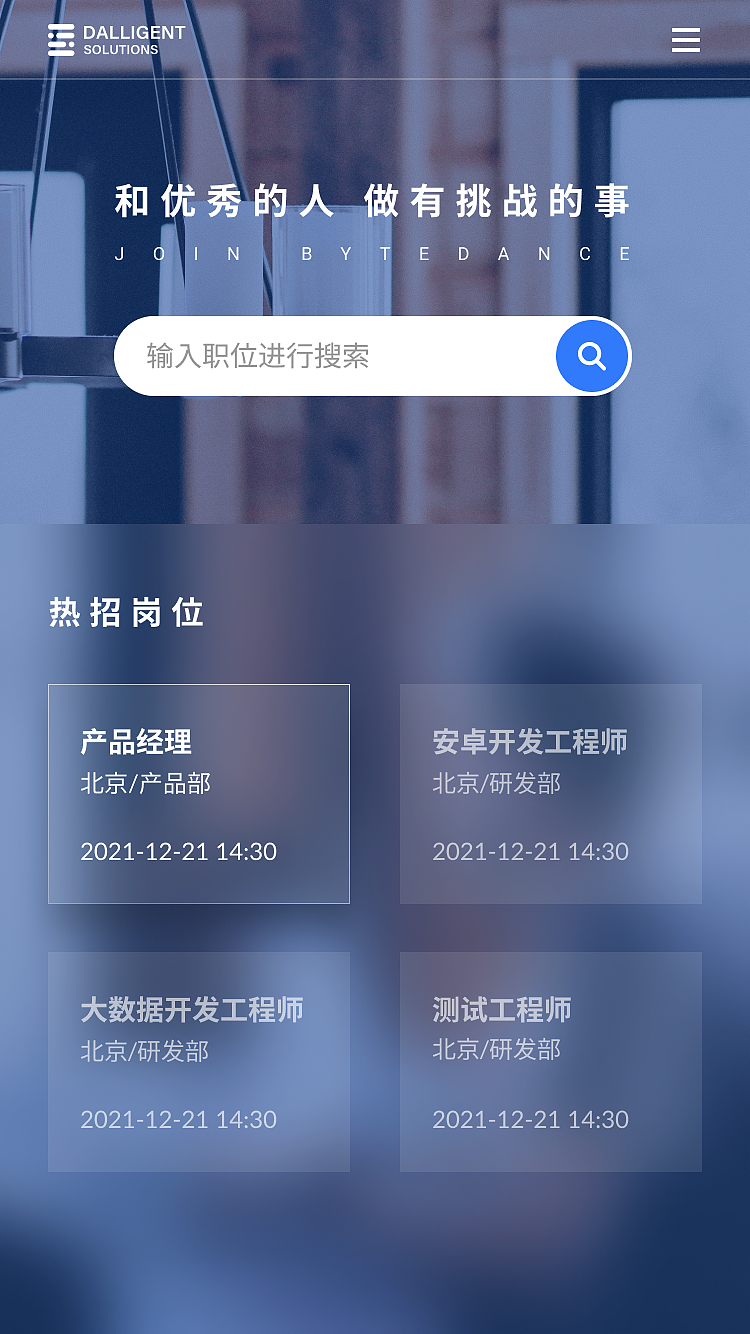This screenshot has width=750, height=1334.
Task: Click the 和优秀的人 做有挑战的事 headline
Action: 373,201
